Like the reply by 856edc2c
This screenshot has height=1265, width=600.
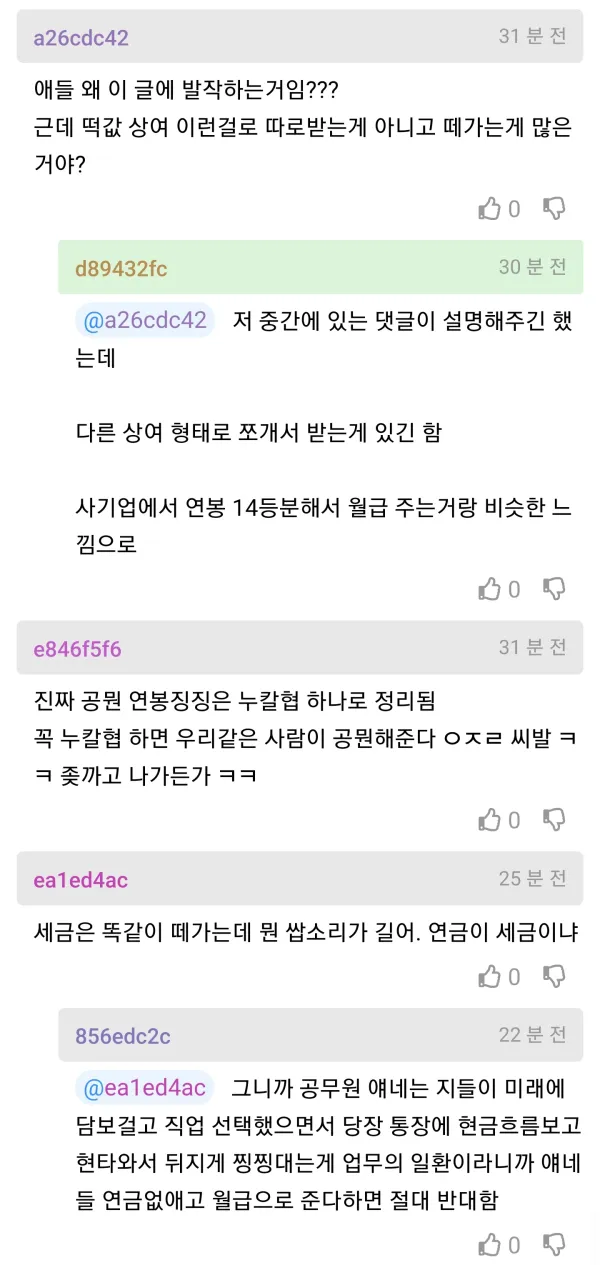[x=489, y=1245]
